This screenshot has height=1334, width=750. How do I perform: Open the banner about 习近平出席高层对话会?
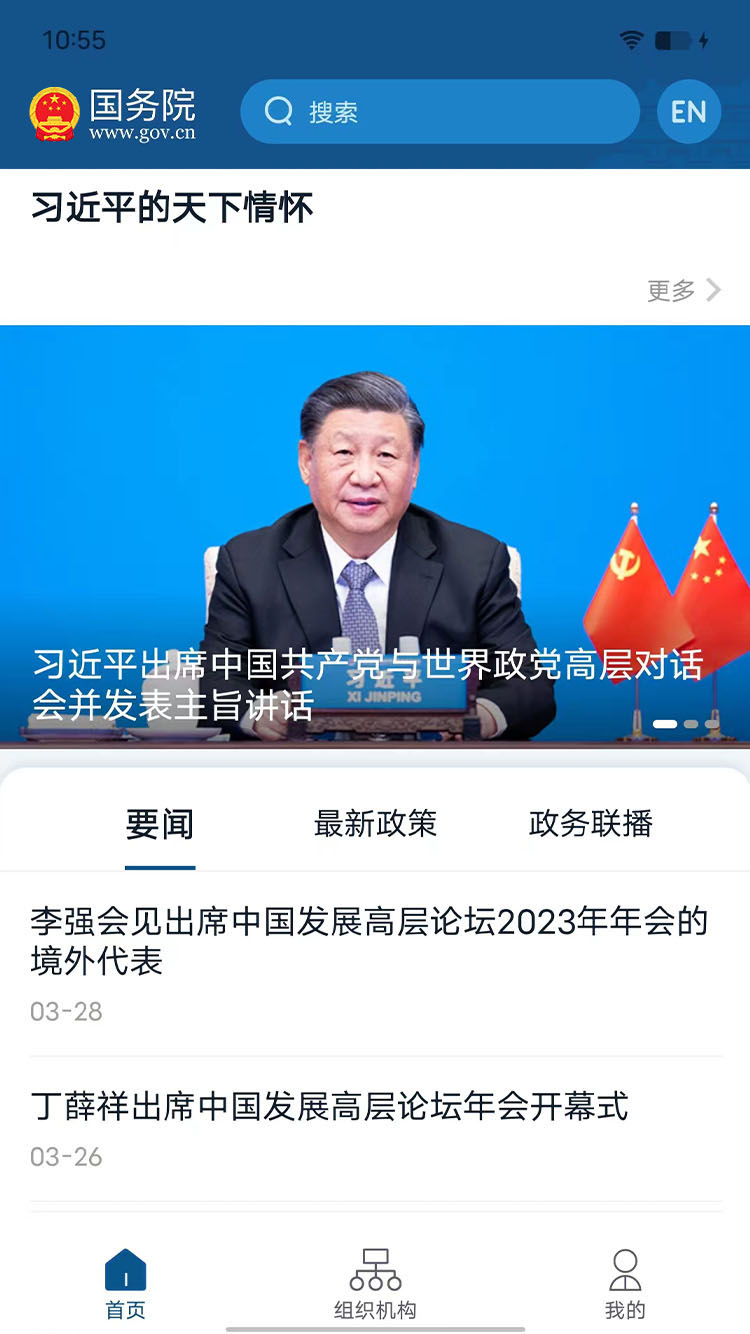pos(375,535)
